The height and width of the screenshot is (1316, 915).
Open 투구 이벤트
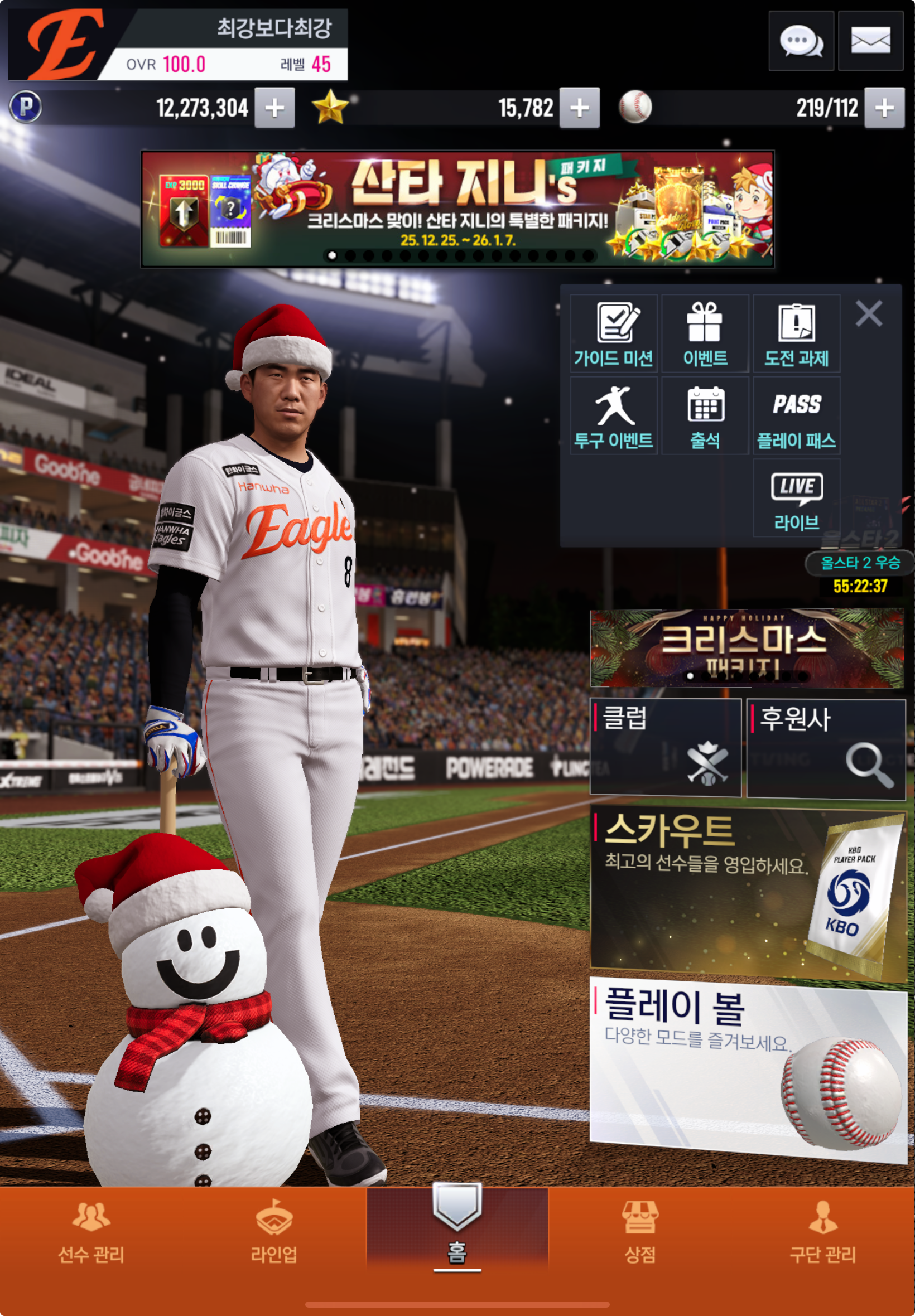(613, 417)
